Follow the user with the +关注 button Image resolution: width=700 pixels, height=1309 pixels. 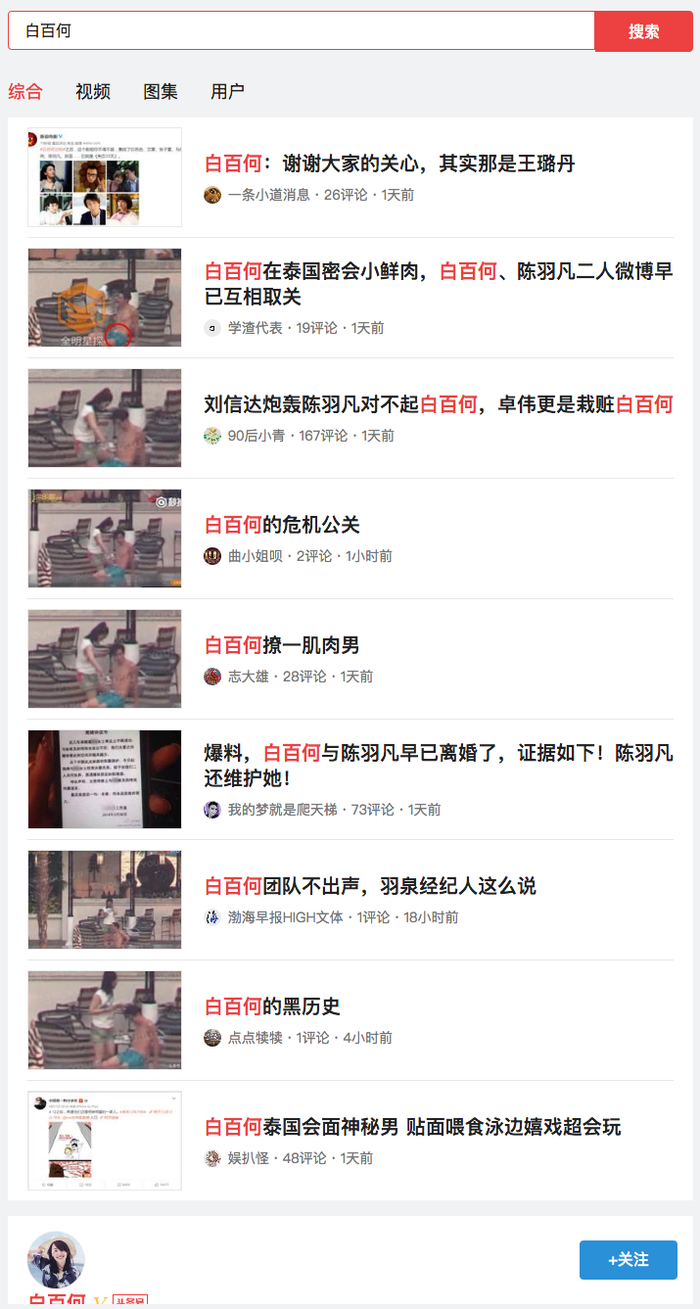pyautogui.click(x=628, y=1260)
